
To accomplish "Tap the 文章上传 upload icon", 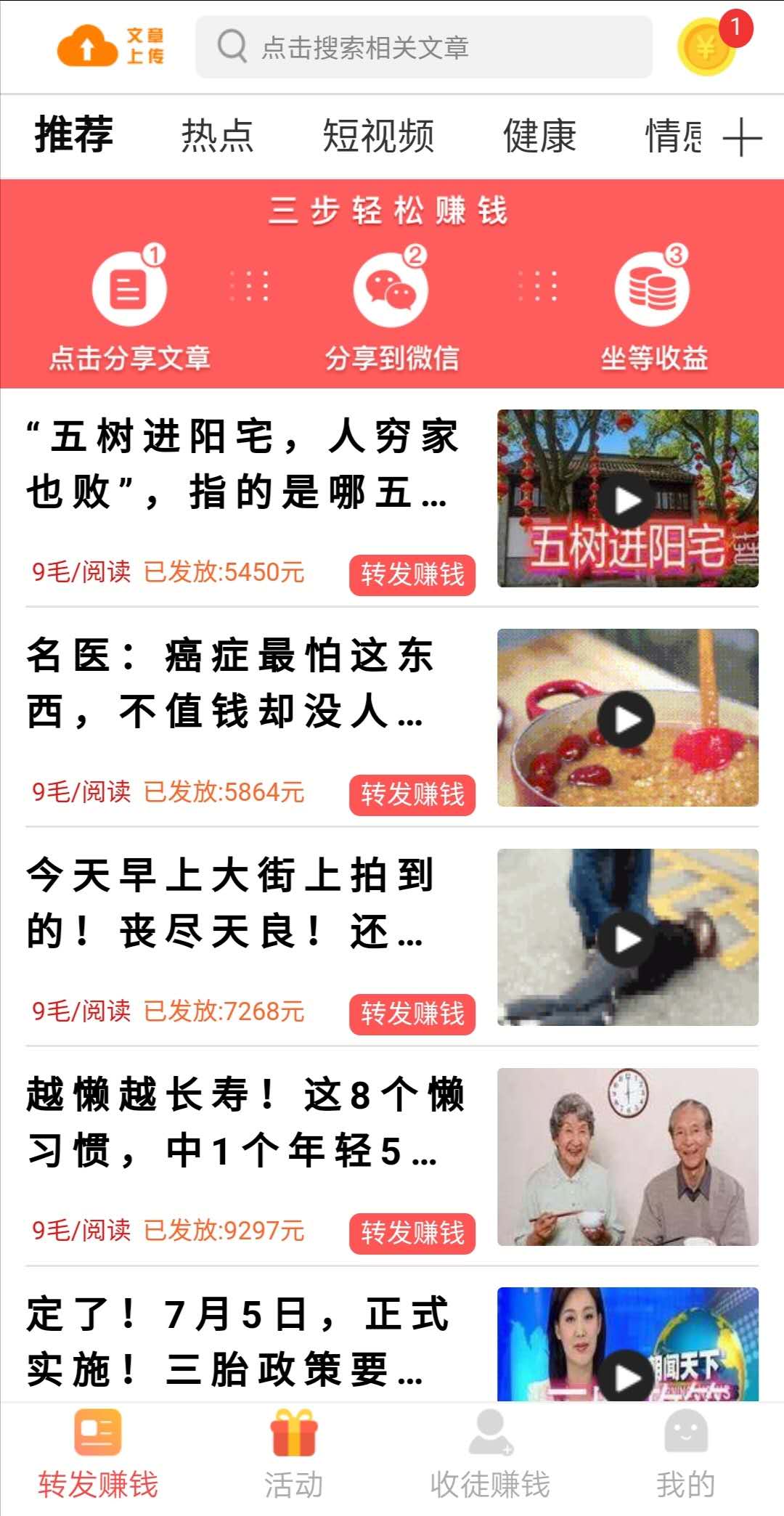I will pos(111,46).
